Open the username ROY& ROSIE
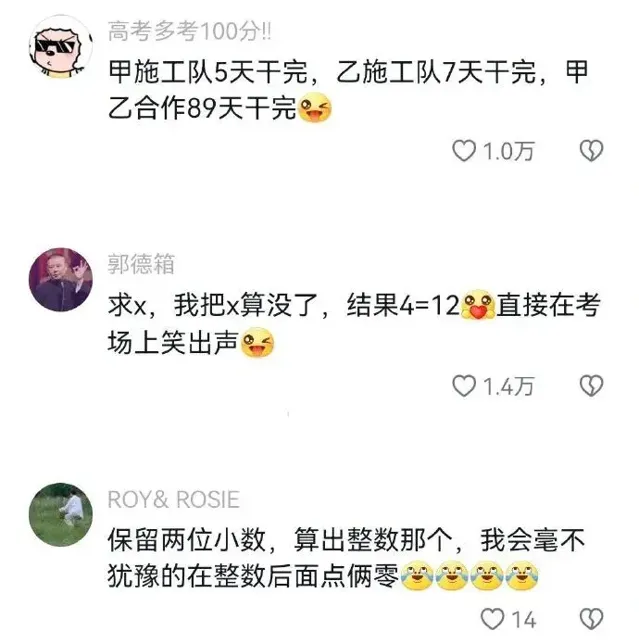 pyautogui.click(x=174, y=500)
